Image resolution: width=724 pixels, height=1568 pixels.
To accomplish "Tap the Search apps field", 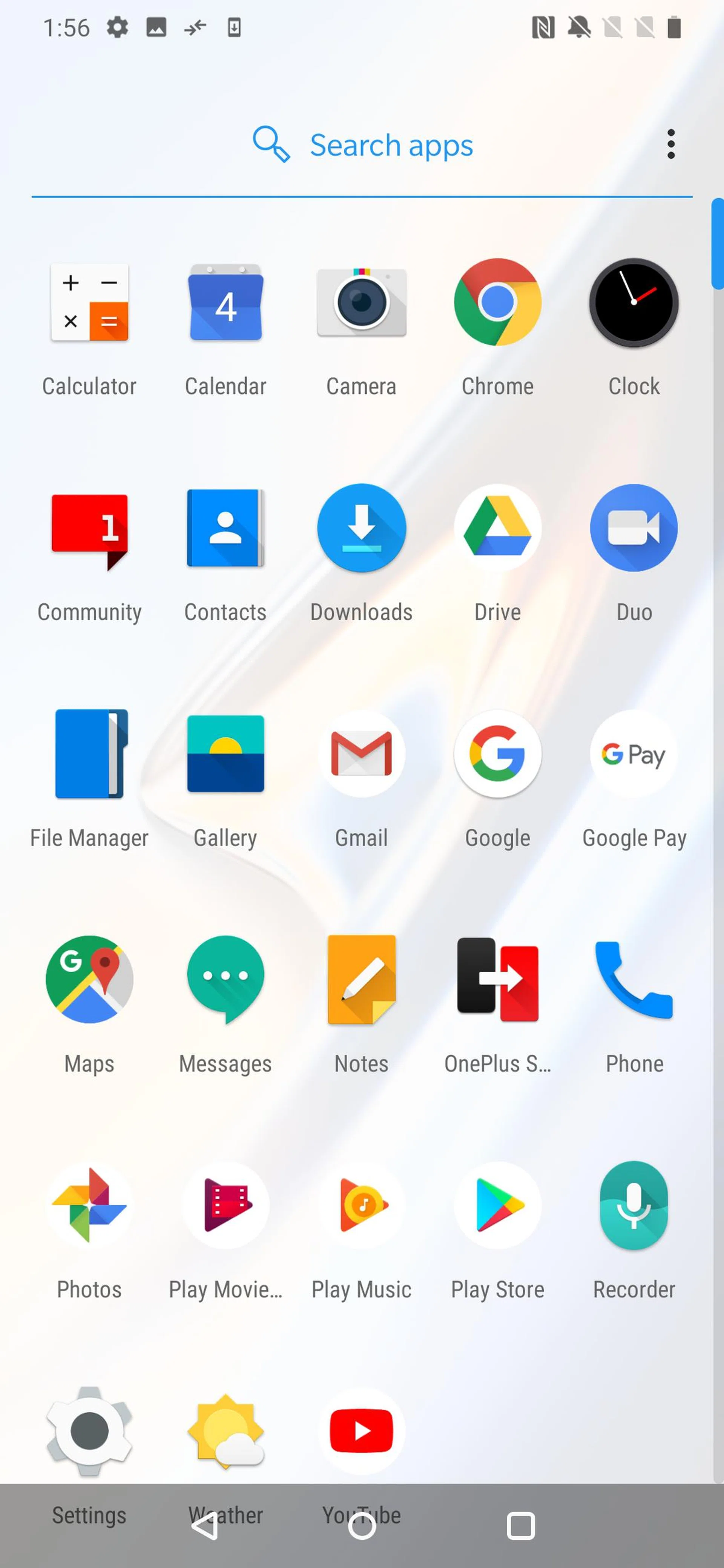I will (x=362, y=145).
